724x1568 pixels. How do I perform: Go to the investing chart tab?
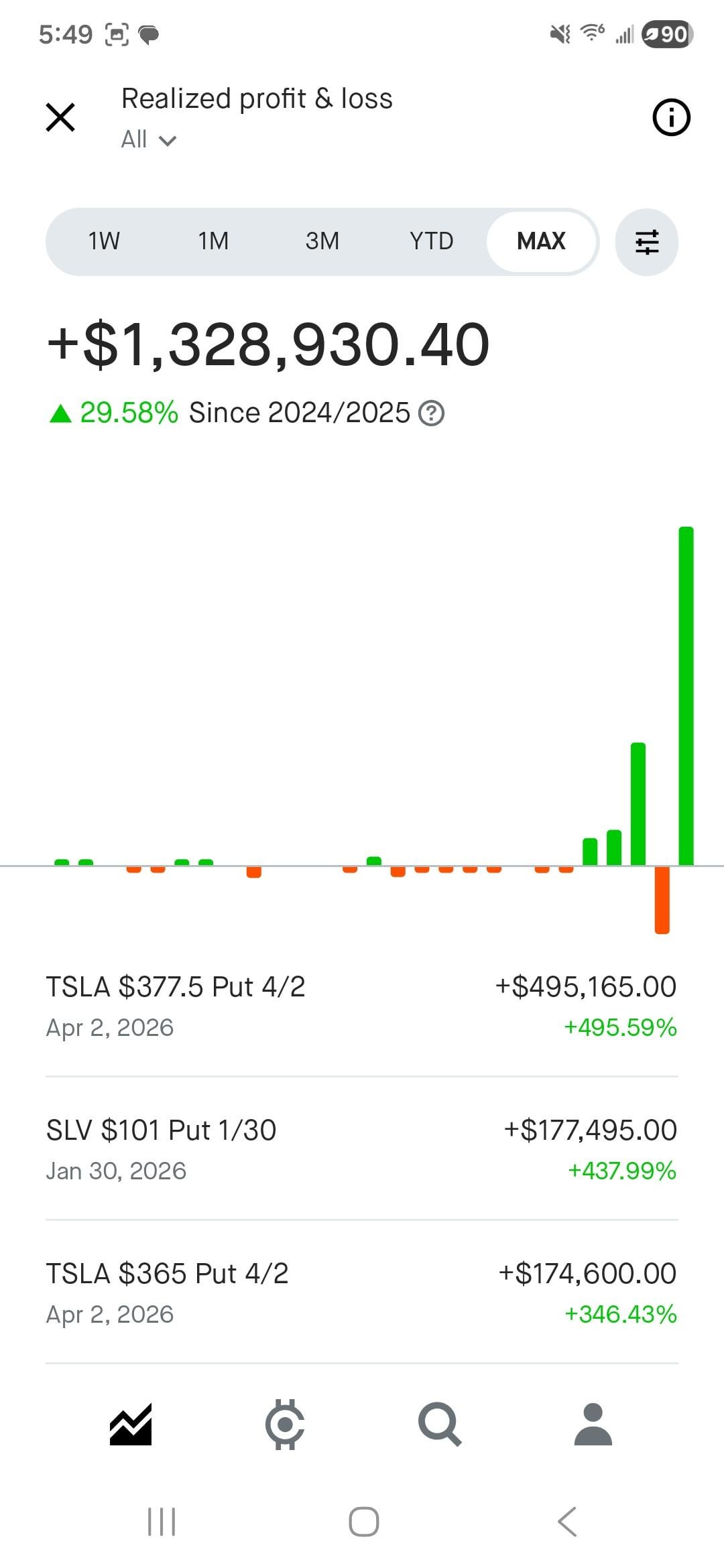click(x=131, y=1423)
